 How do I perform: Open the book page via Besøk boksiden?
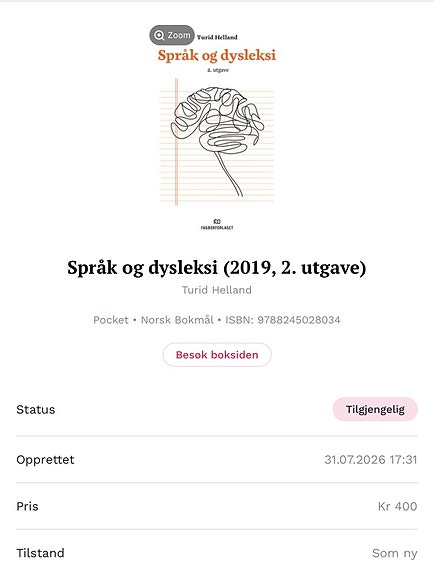pyautogui.click(x=217, y=355)
